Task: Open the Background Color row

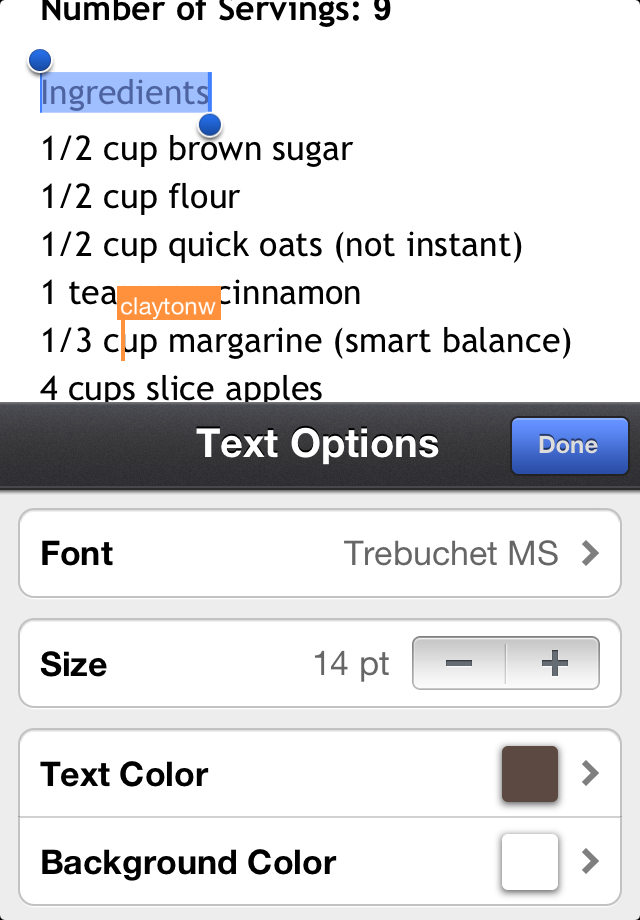Action: 320,862
